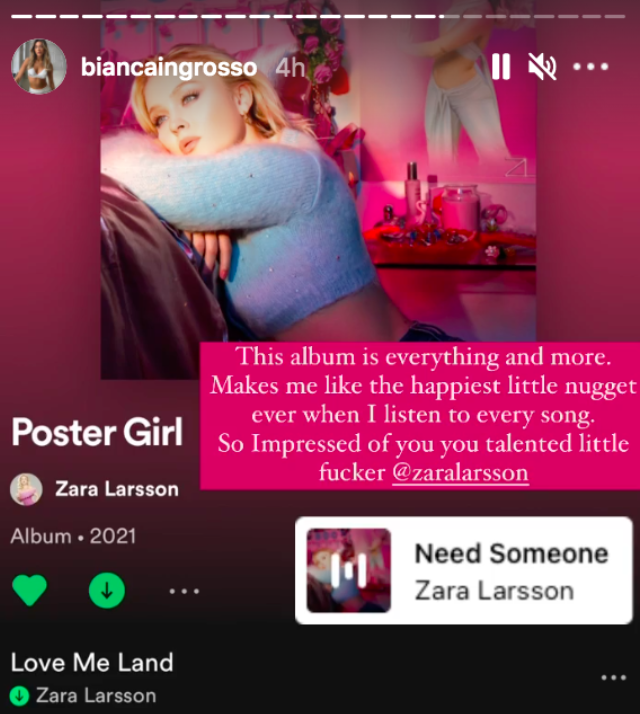Unmute the story sound
Viewport: 640px width, 714px height.
coord(542,67)
